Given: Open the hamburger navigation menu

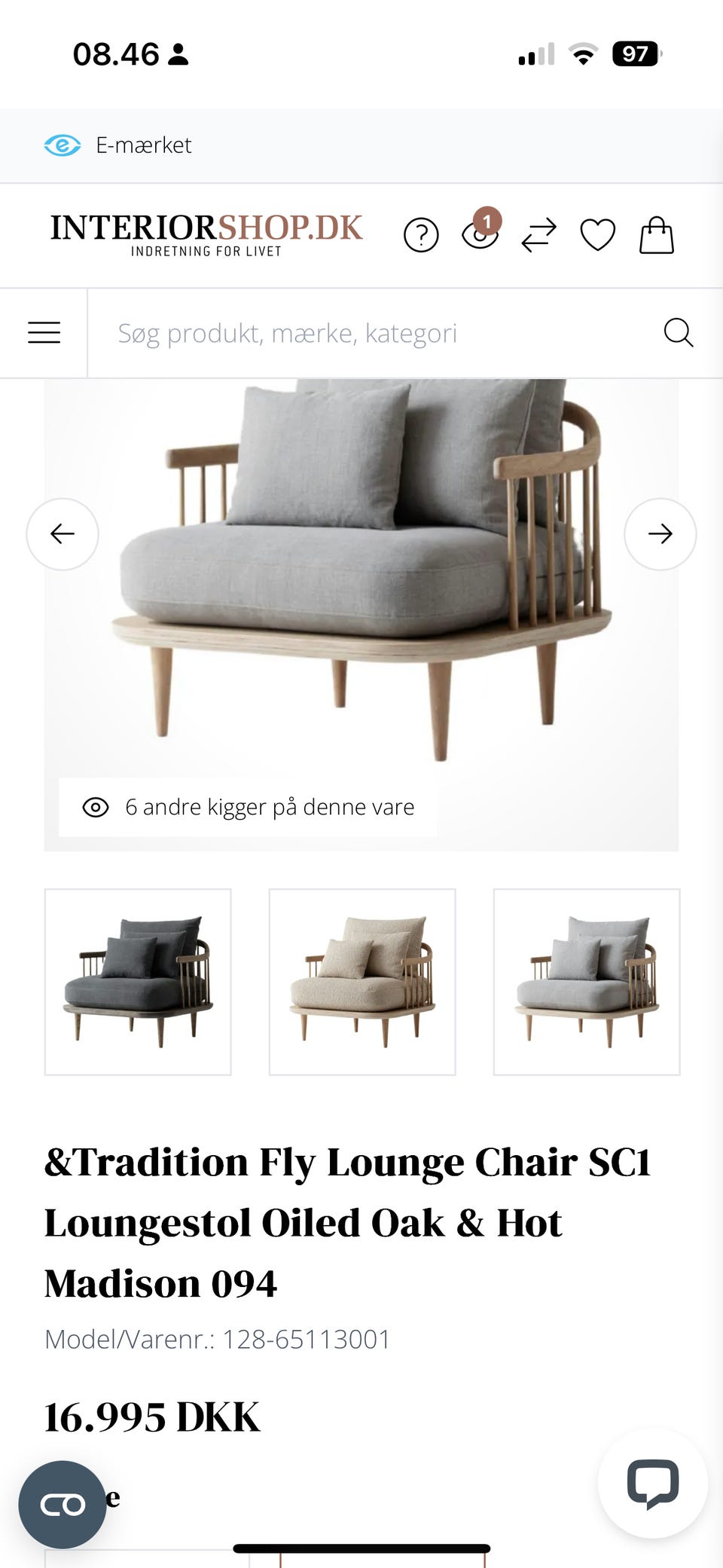Looking at the screenshot, I should point(44,332).
